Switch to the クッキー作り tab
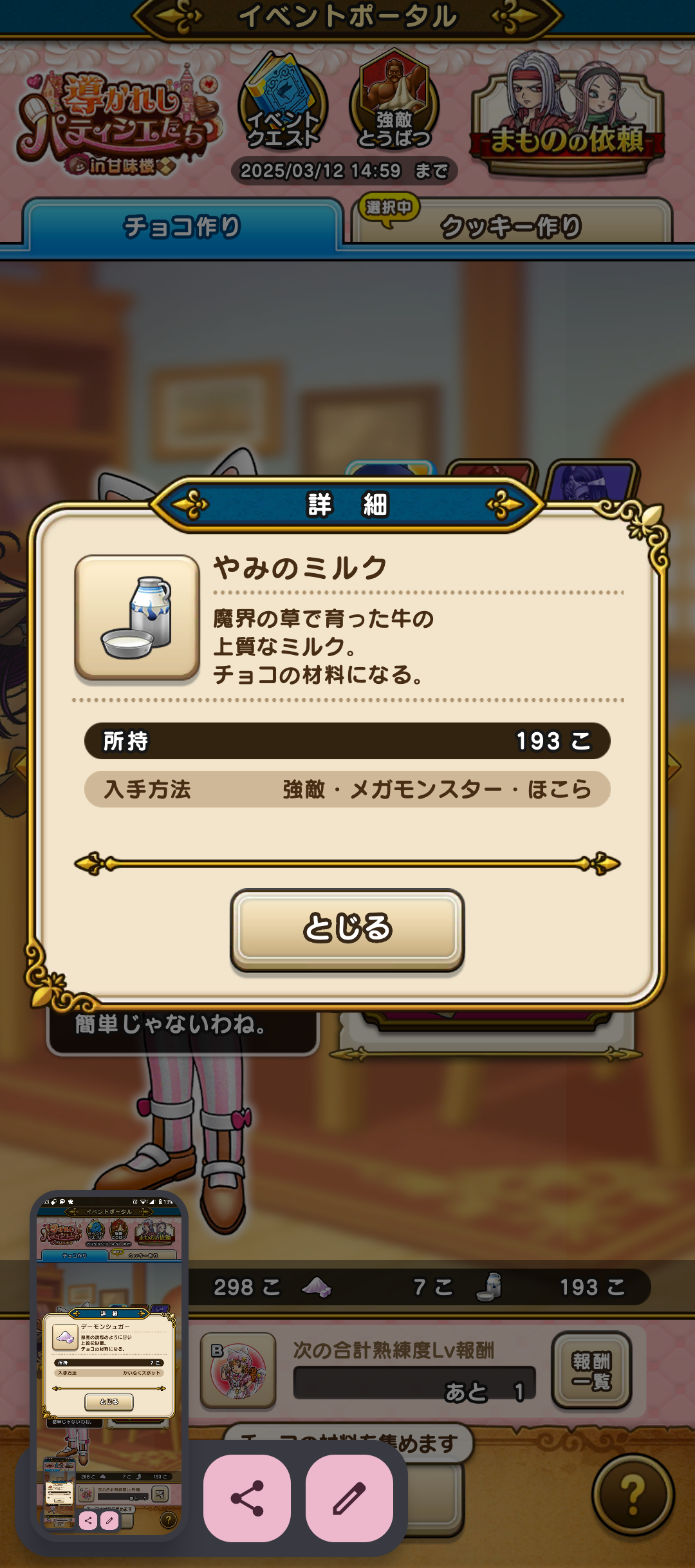Screen dimensions: 695x1568 pos(511,227)
